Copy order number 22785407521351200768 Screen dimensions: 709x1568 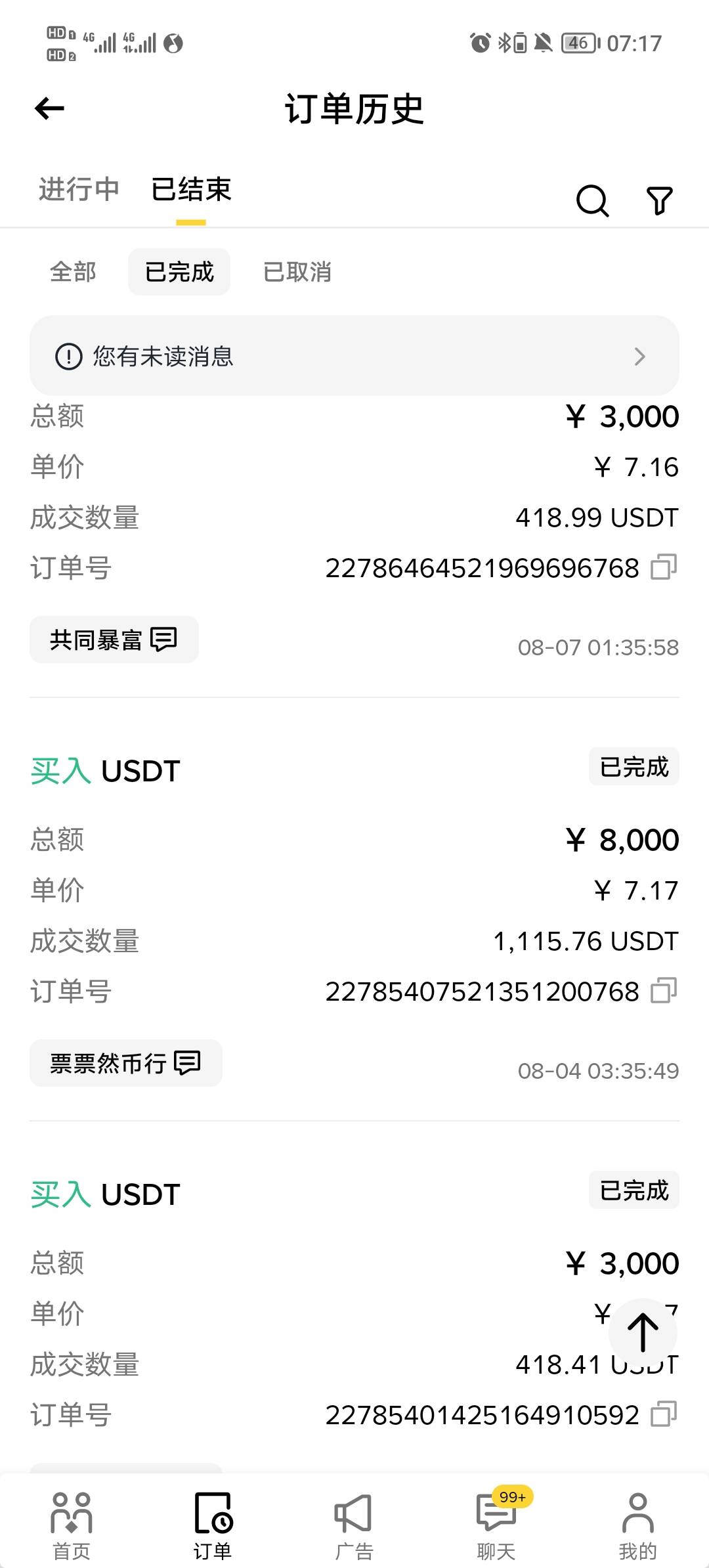click(663, 991)
